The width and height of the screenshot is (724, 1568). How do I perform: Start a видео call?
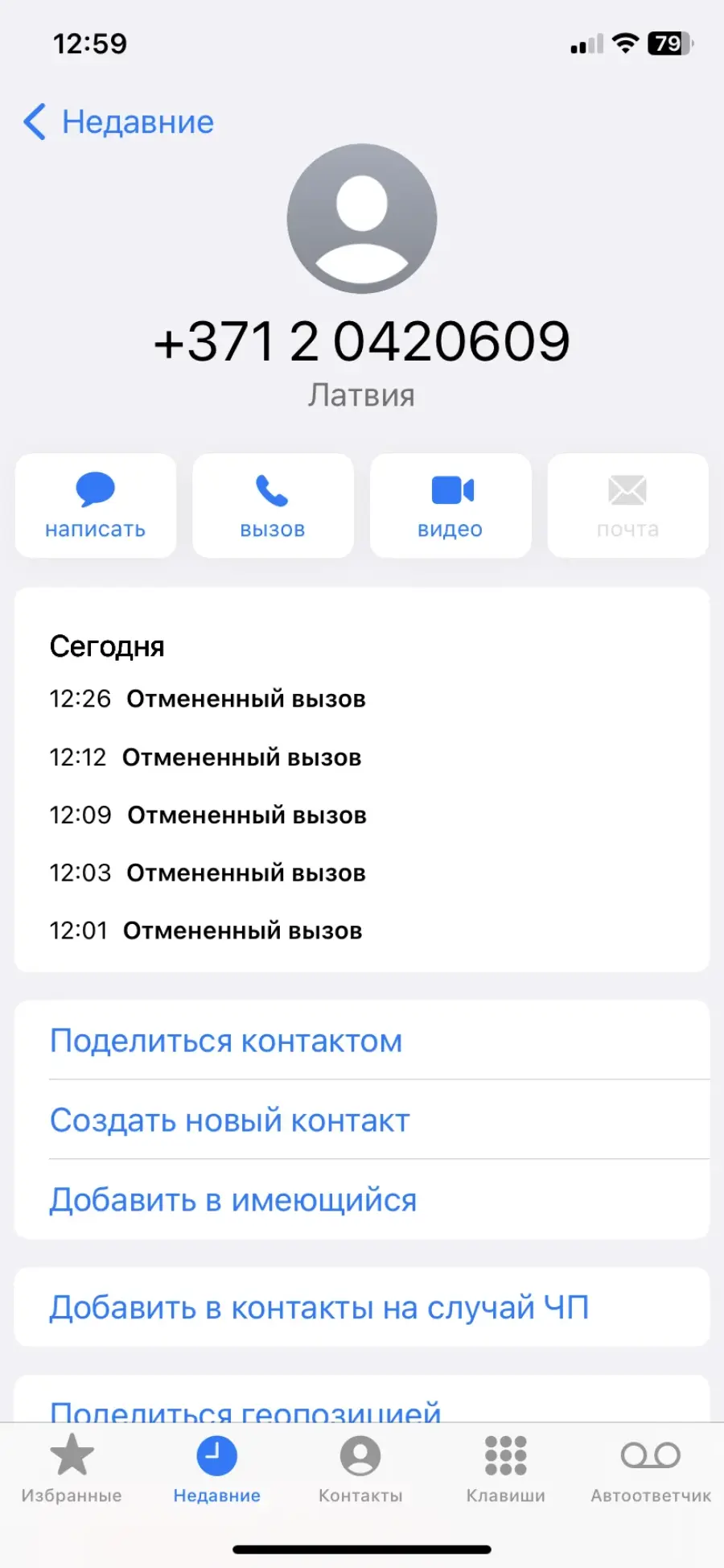(x=450, y=505)
